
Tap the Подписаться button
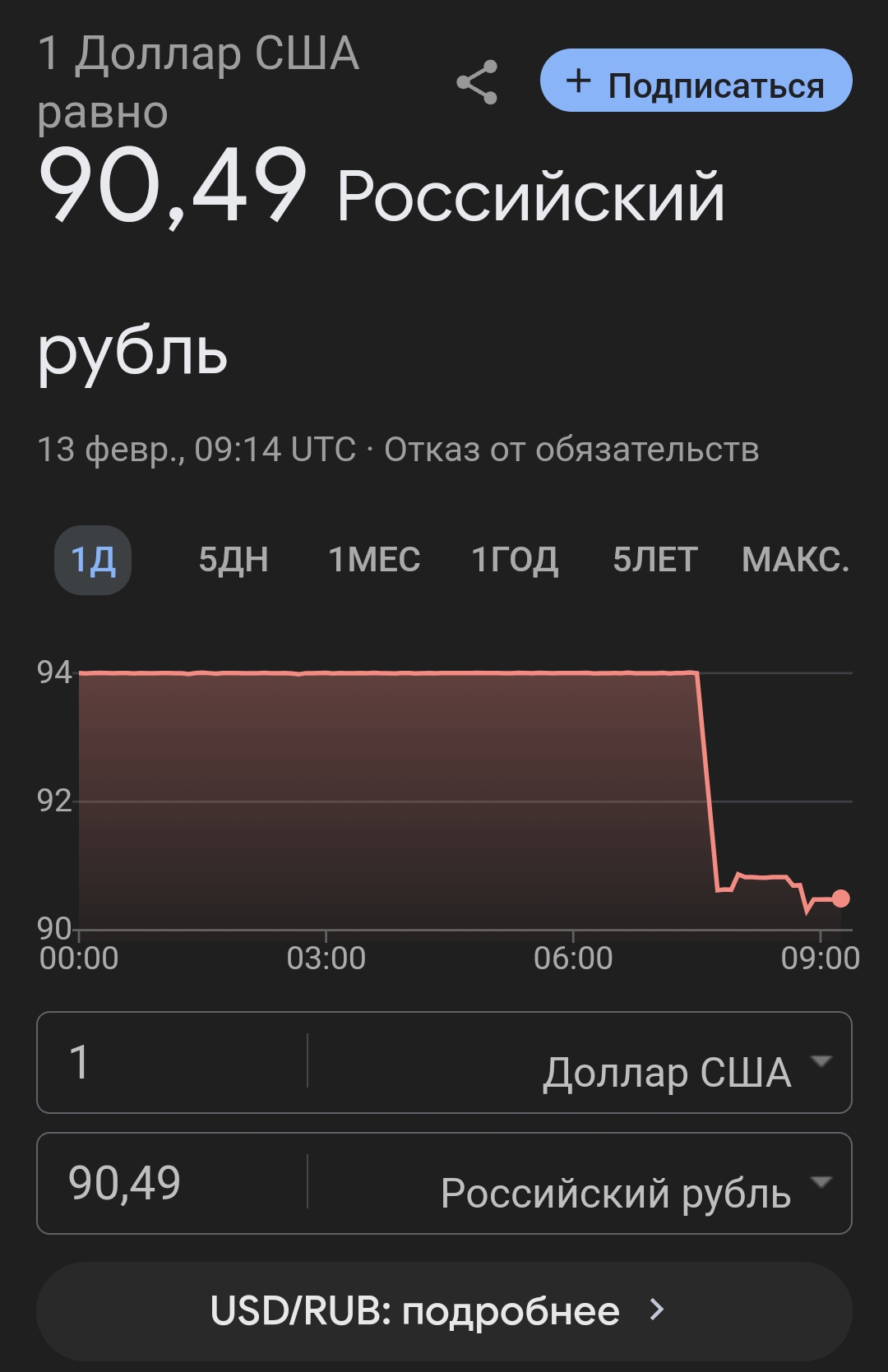click(x=696, y=81)
